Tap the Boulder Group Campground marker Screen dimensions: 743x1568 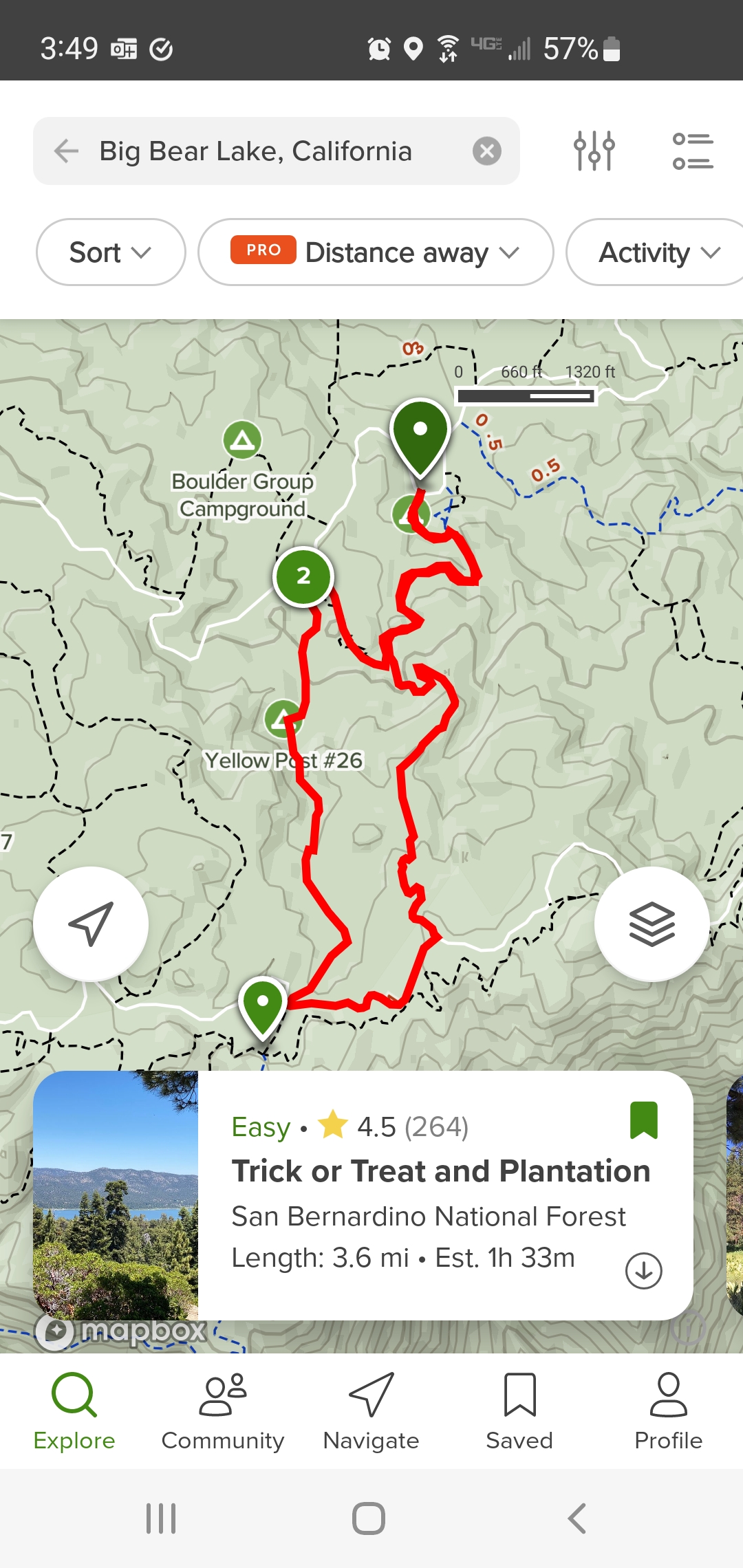click(x=242, y=439)
